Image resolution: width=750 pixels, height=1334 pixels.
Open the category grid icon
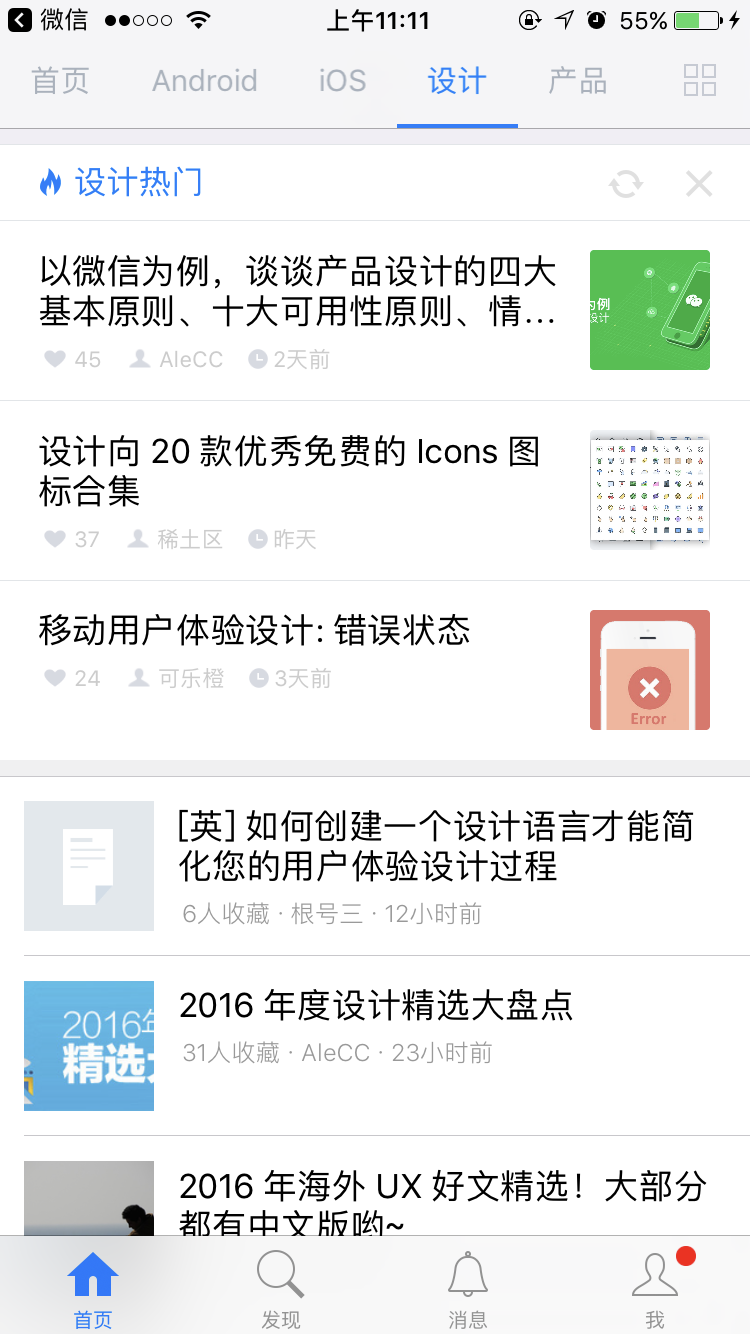700,80
